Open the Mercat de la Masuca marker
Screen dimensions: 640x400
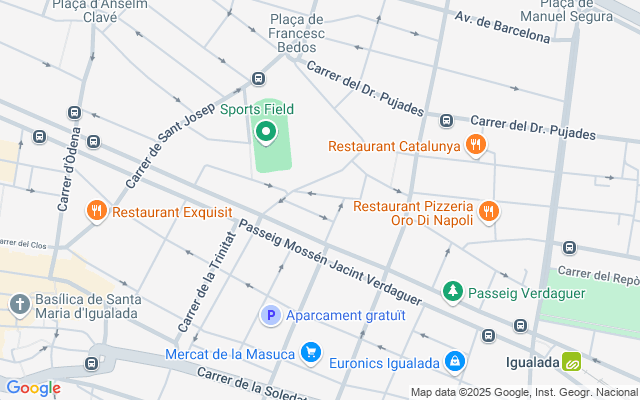tap(311, 353)
